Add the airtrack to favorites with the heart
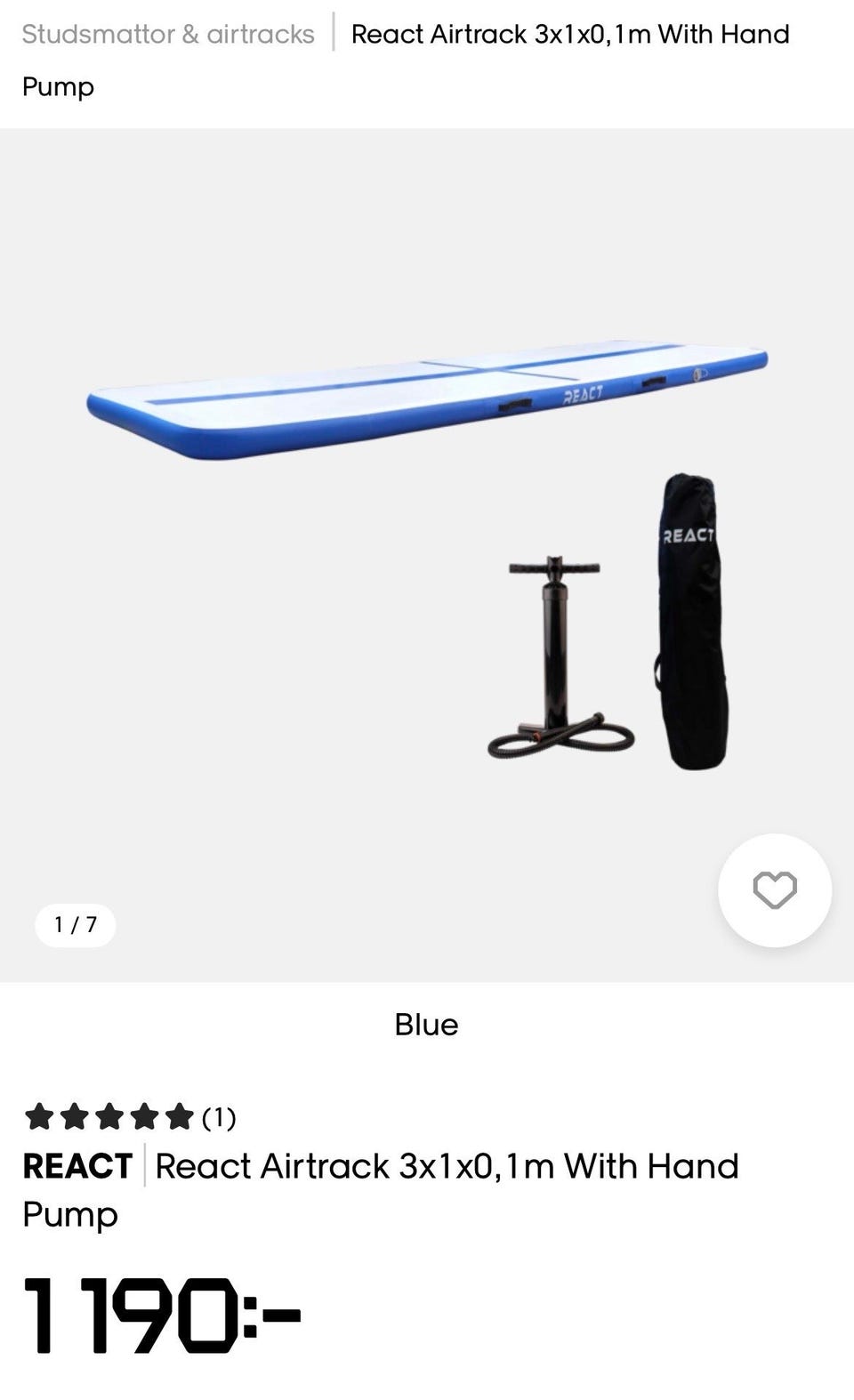The image size is (854, 1400). 775,889
